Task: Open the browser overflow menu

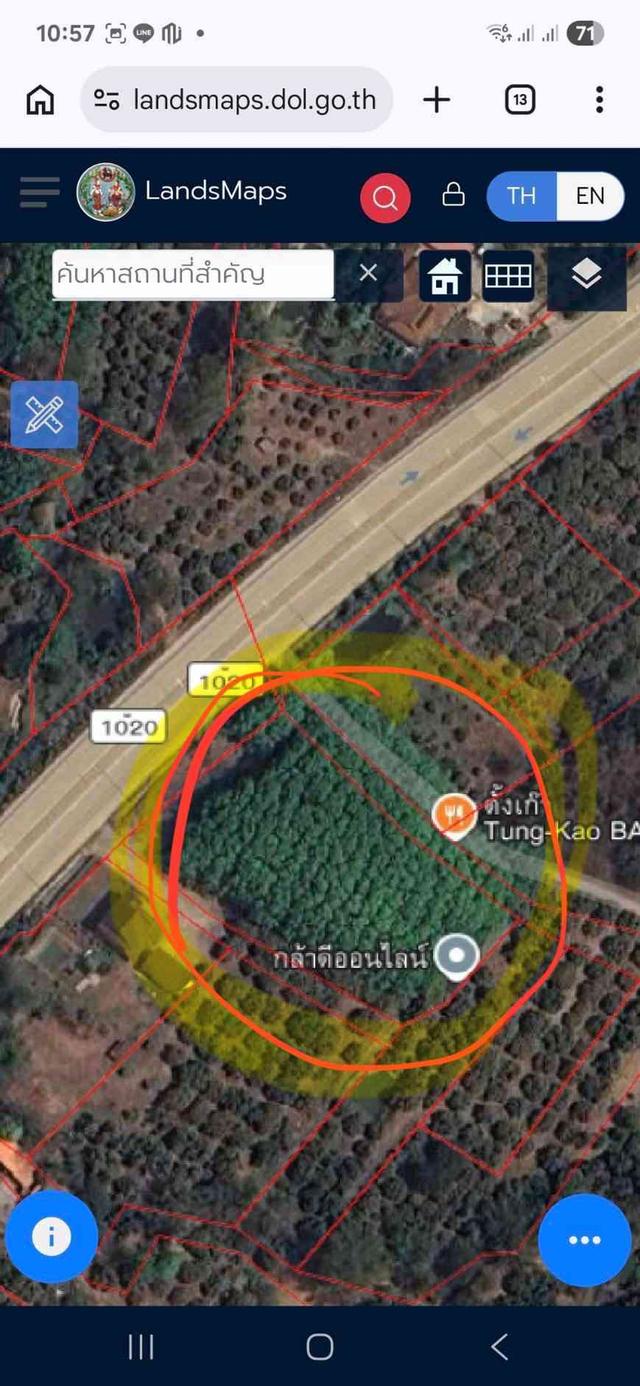Action: point(599,100)
